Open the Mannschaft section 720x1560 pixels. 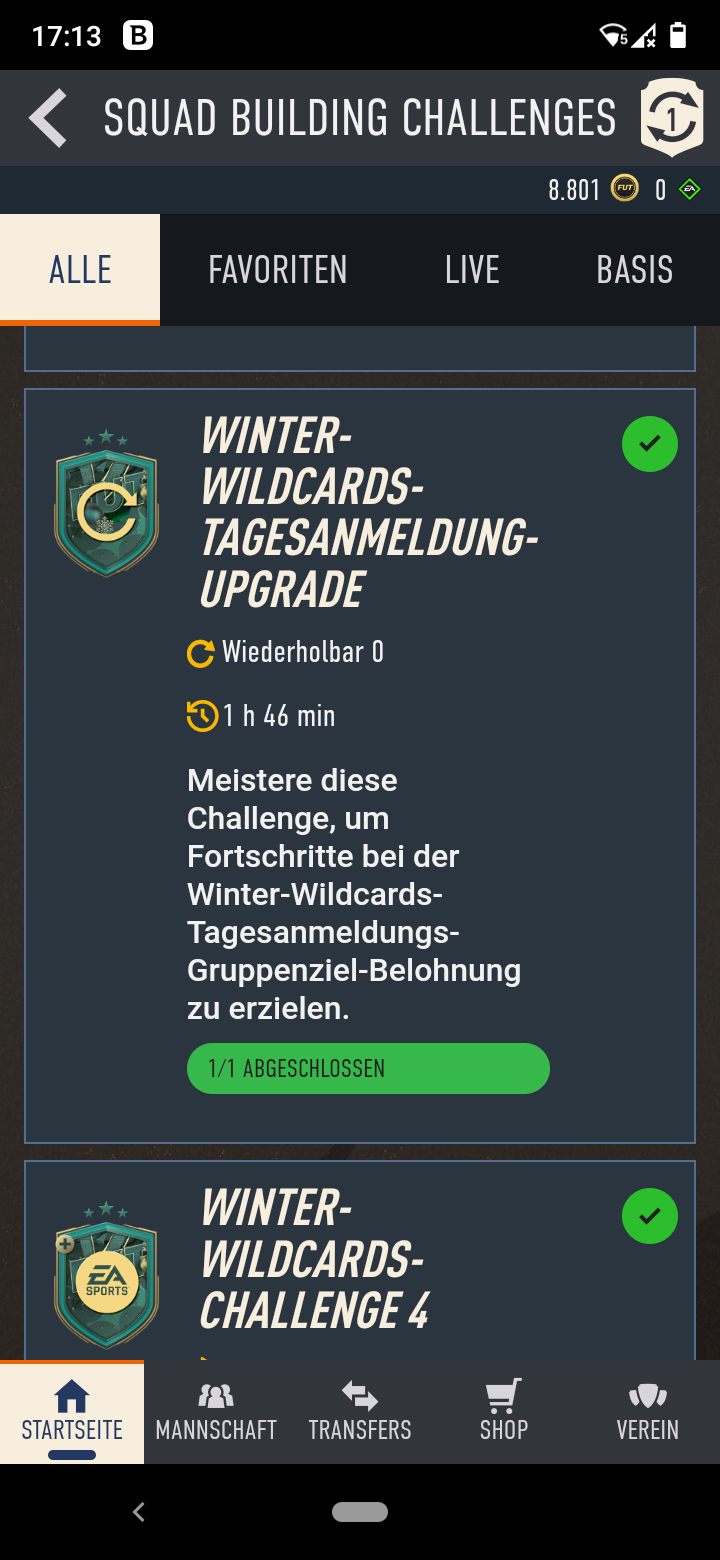point(216,1412)
